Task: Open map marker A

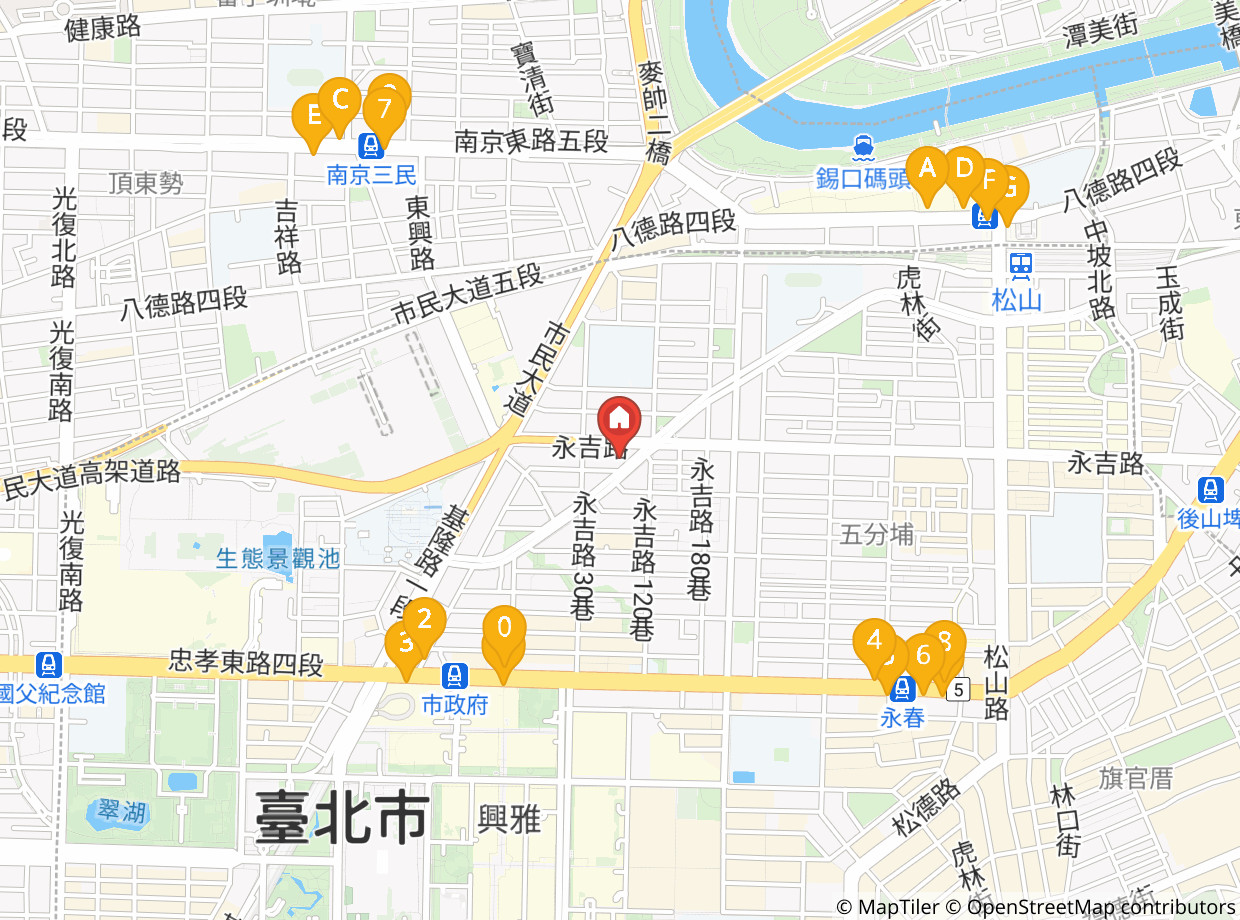Action: tap(927, 168)
